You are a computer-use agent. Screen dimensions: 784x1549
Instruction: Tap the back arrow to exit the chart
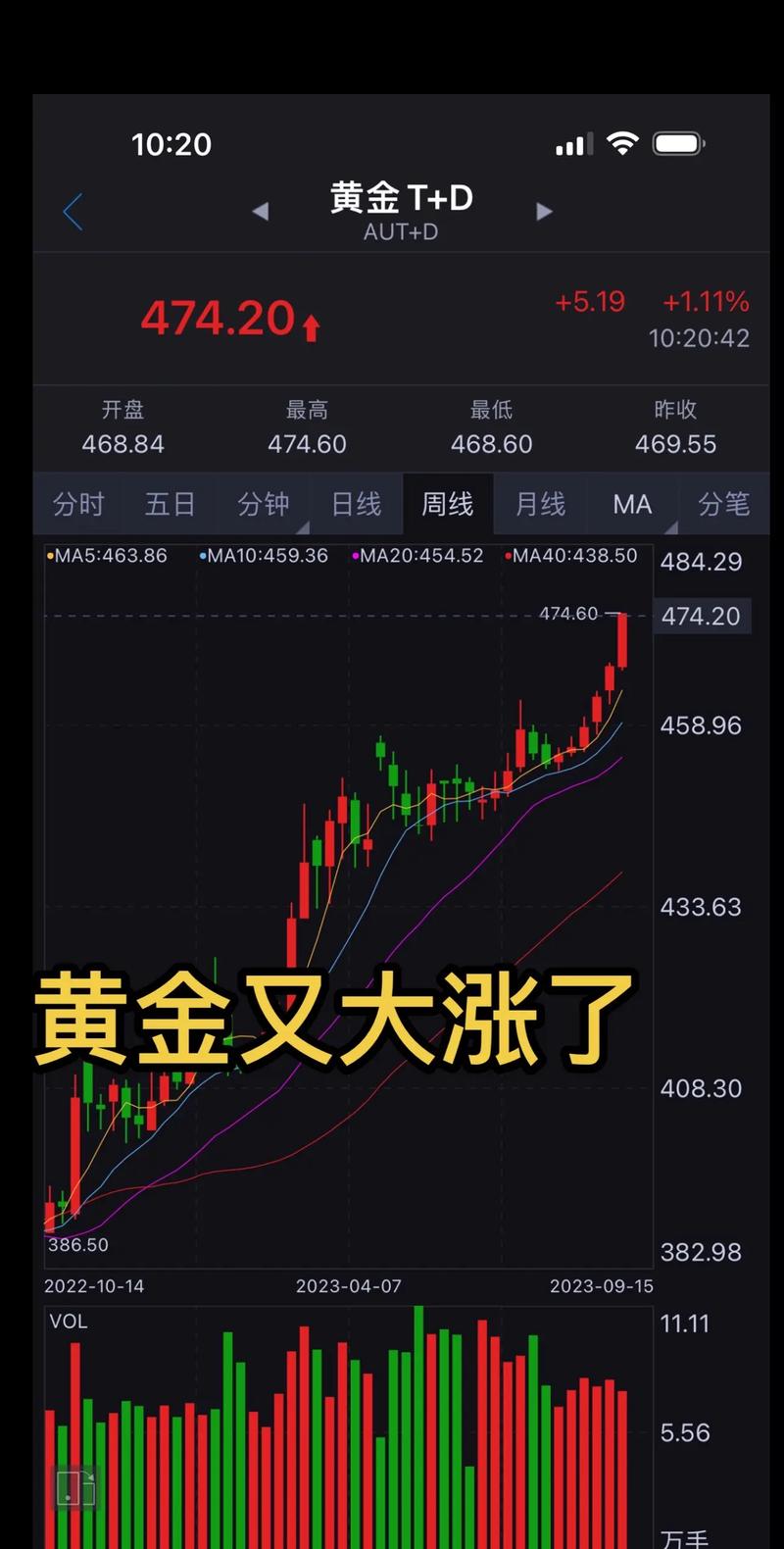tap(73, 211)
